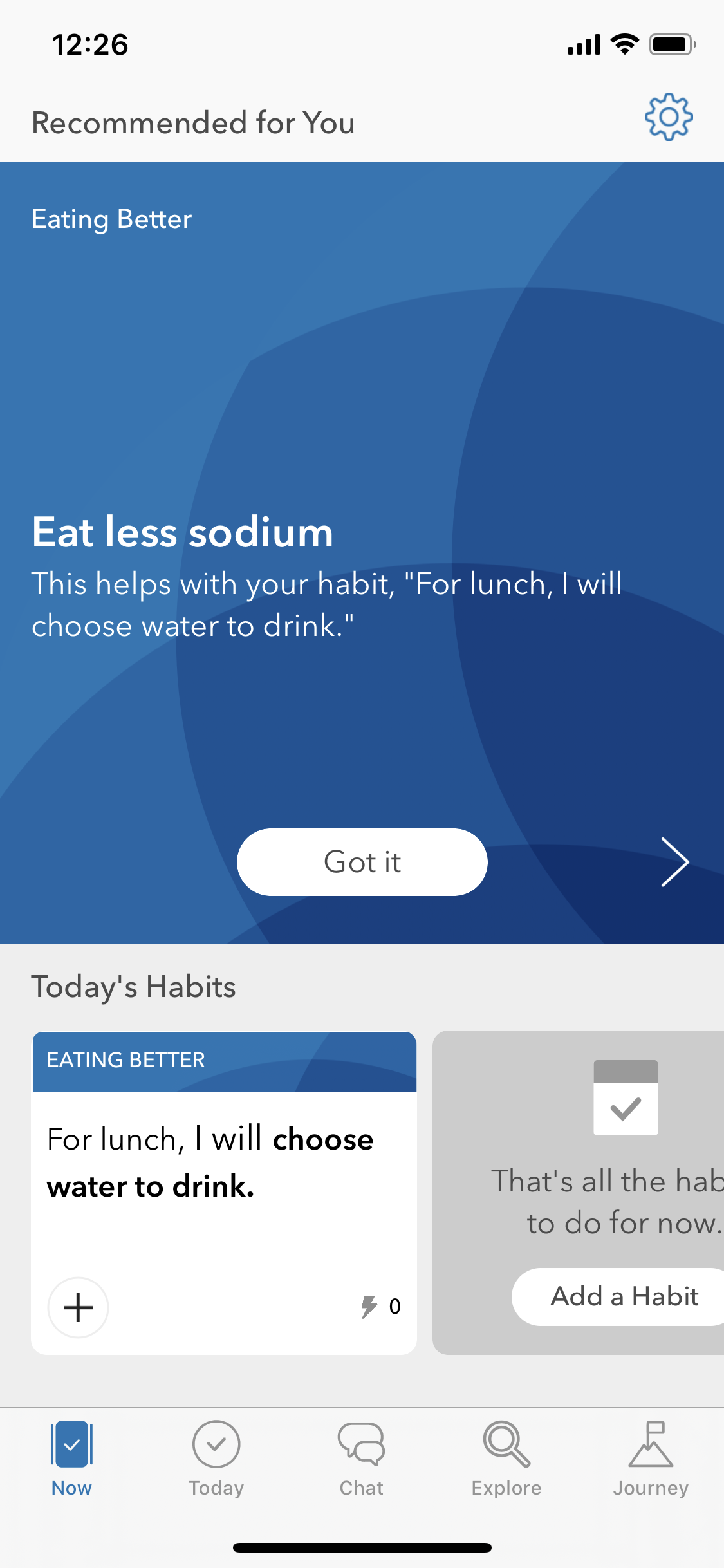Select the Now tab
The height and width of the screenshot is (1568, 724).
point(71,1459)
